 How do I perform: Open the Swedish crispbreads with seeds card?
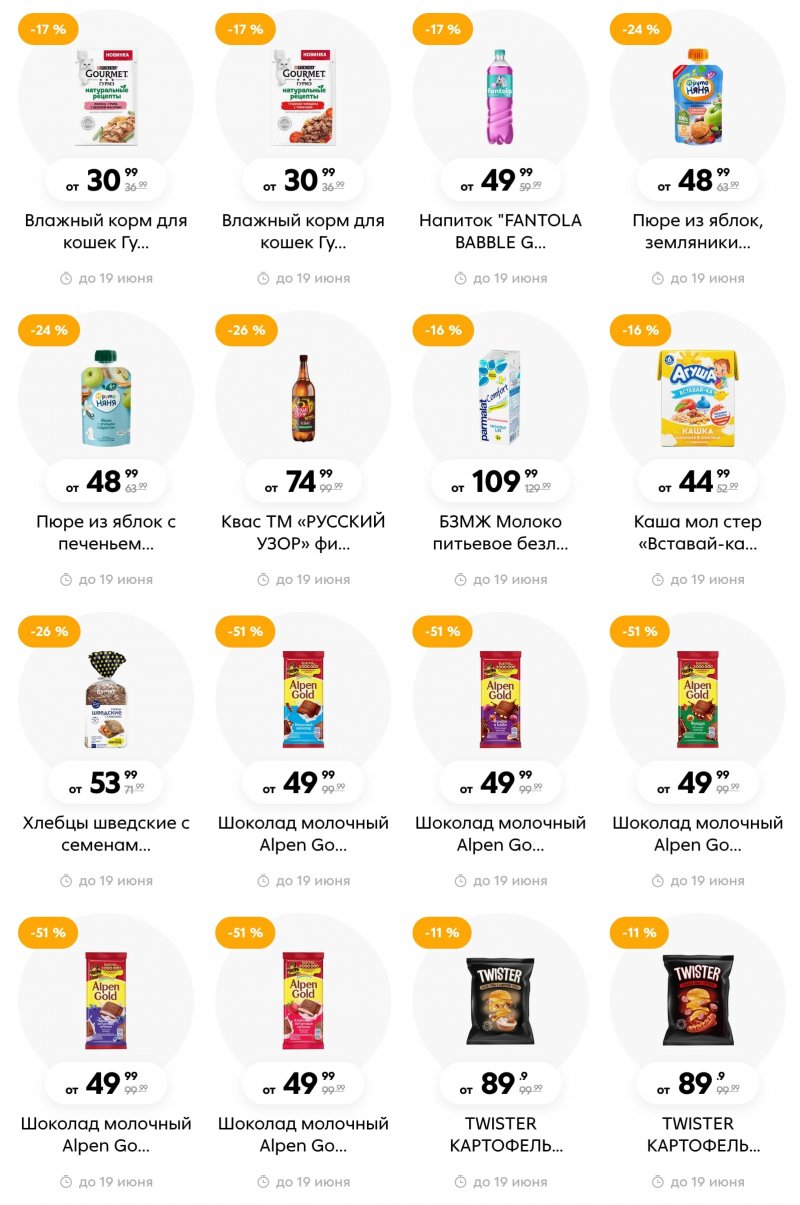point(105,700)
